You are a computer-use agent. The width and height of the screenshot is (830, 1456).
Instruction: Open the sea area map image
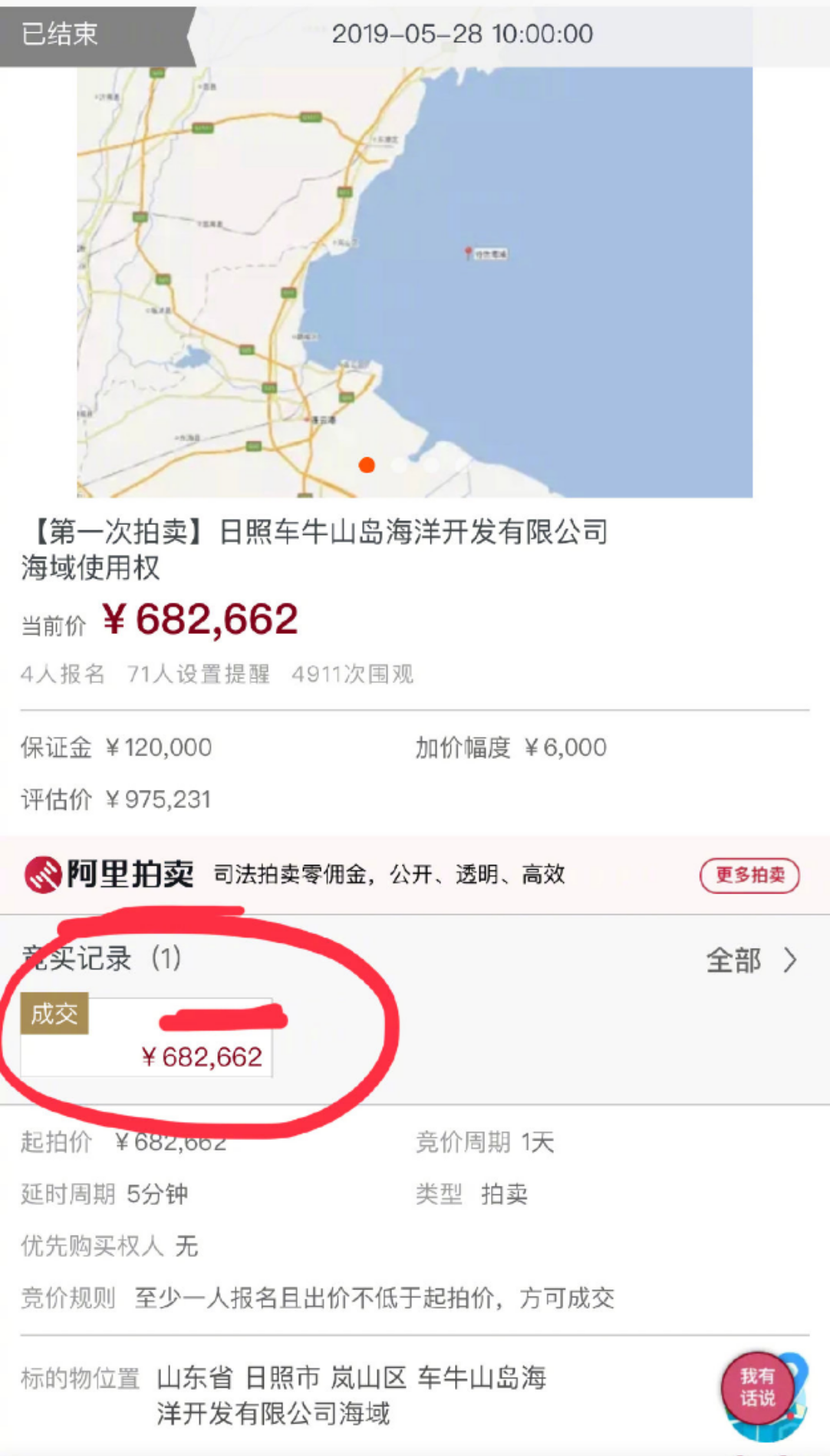click(414, 282)
